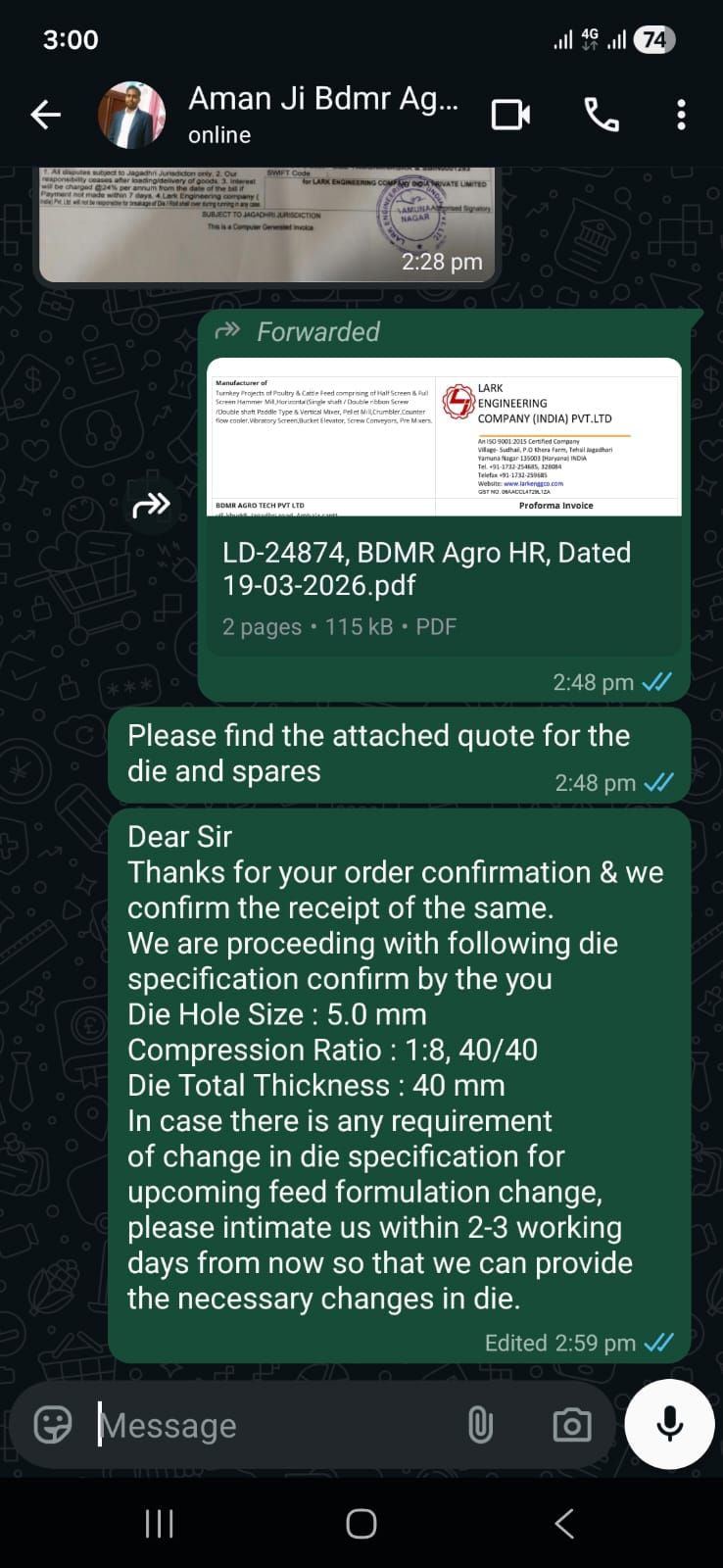Go back to the chat list
Viewport: 723px width, 1568px height.
click(45, 116)
